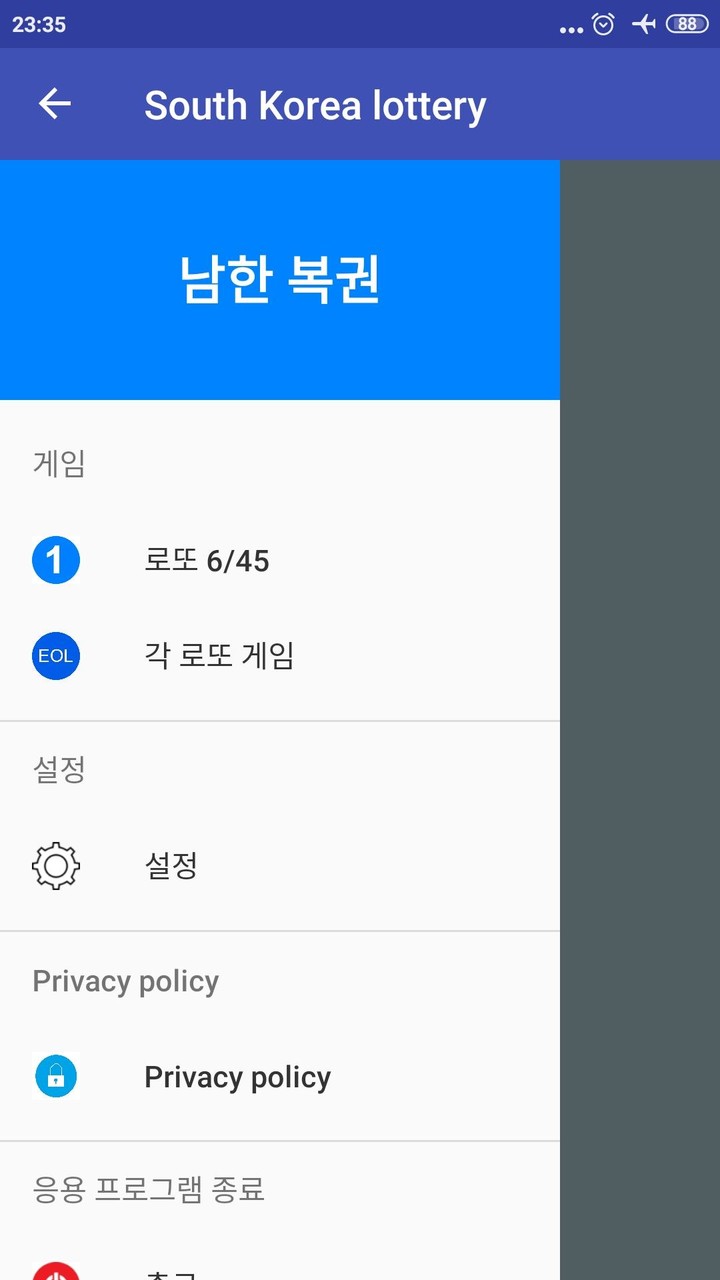720x1280 pixels.
Task: Tap the 남한 복권 drawer header banner
Action: [280, 280]
